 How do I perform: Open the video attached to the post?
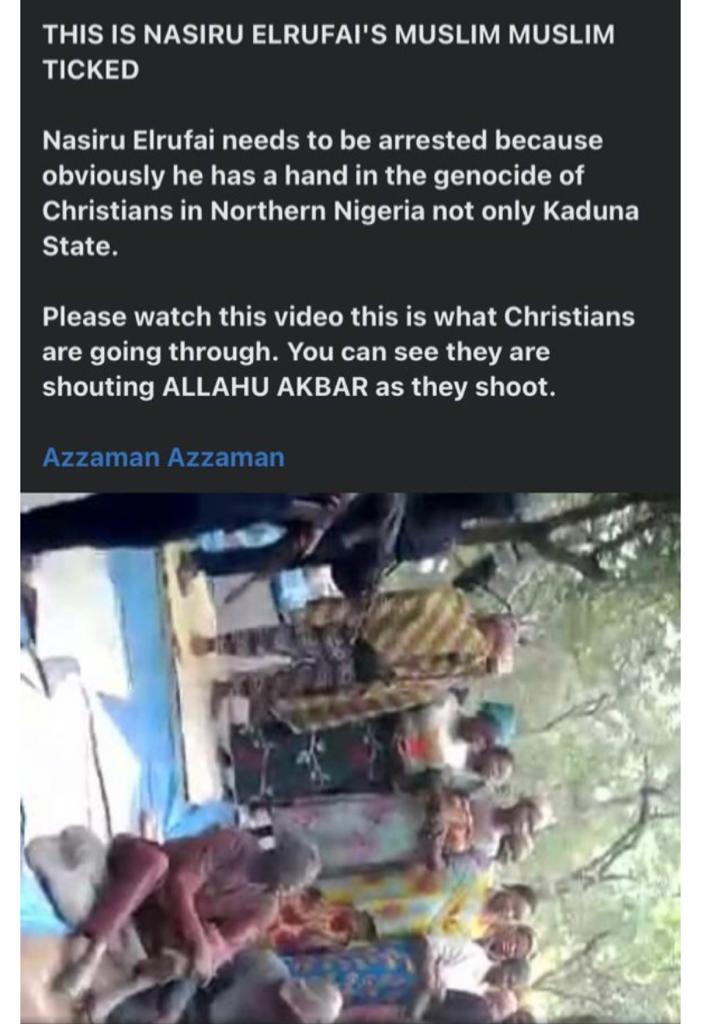pos(350,757)
